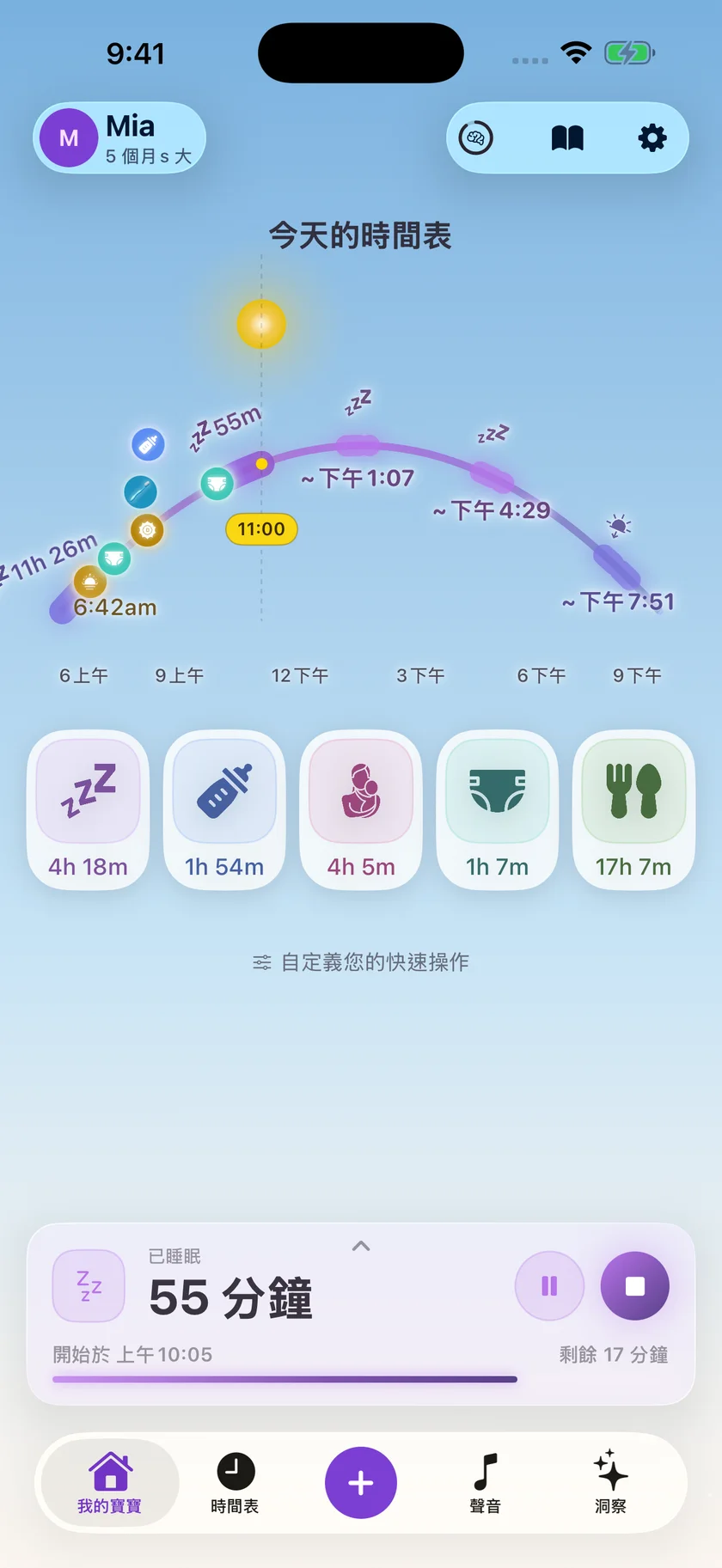This screenshot has width=722, height=1568.
Task: Switch to the 洞察 tab
Action: click(611, 1484)
